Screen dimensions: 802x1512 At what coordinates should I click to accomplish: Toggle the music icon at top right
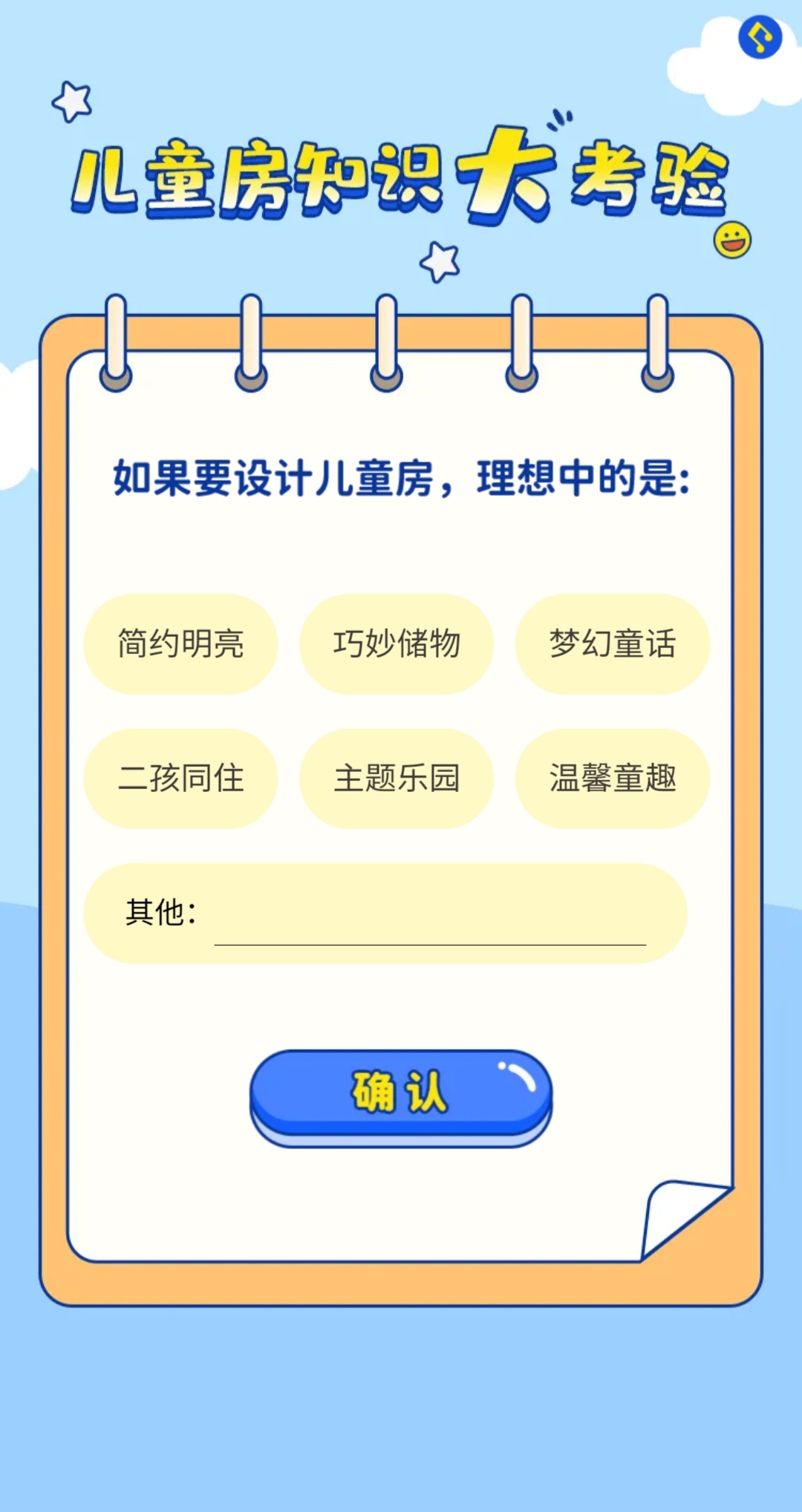(x=760, y=36)
